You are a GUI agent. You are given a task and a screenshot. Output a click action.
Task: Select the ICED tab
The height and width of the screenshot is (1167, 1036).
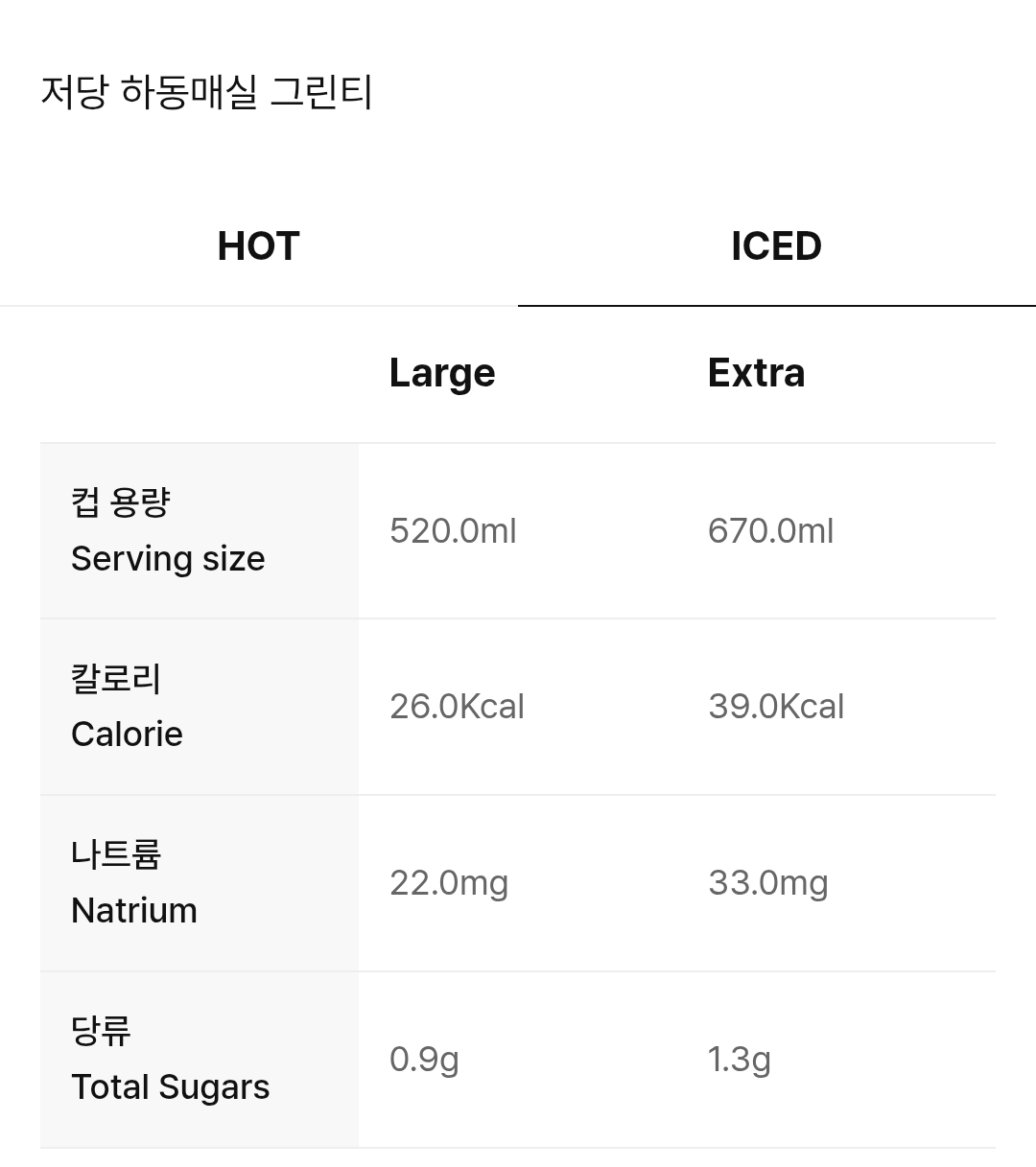(x=776, y=246)
